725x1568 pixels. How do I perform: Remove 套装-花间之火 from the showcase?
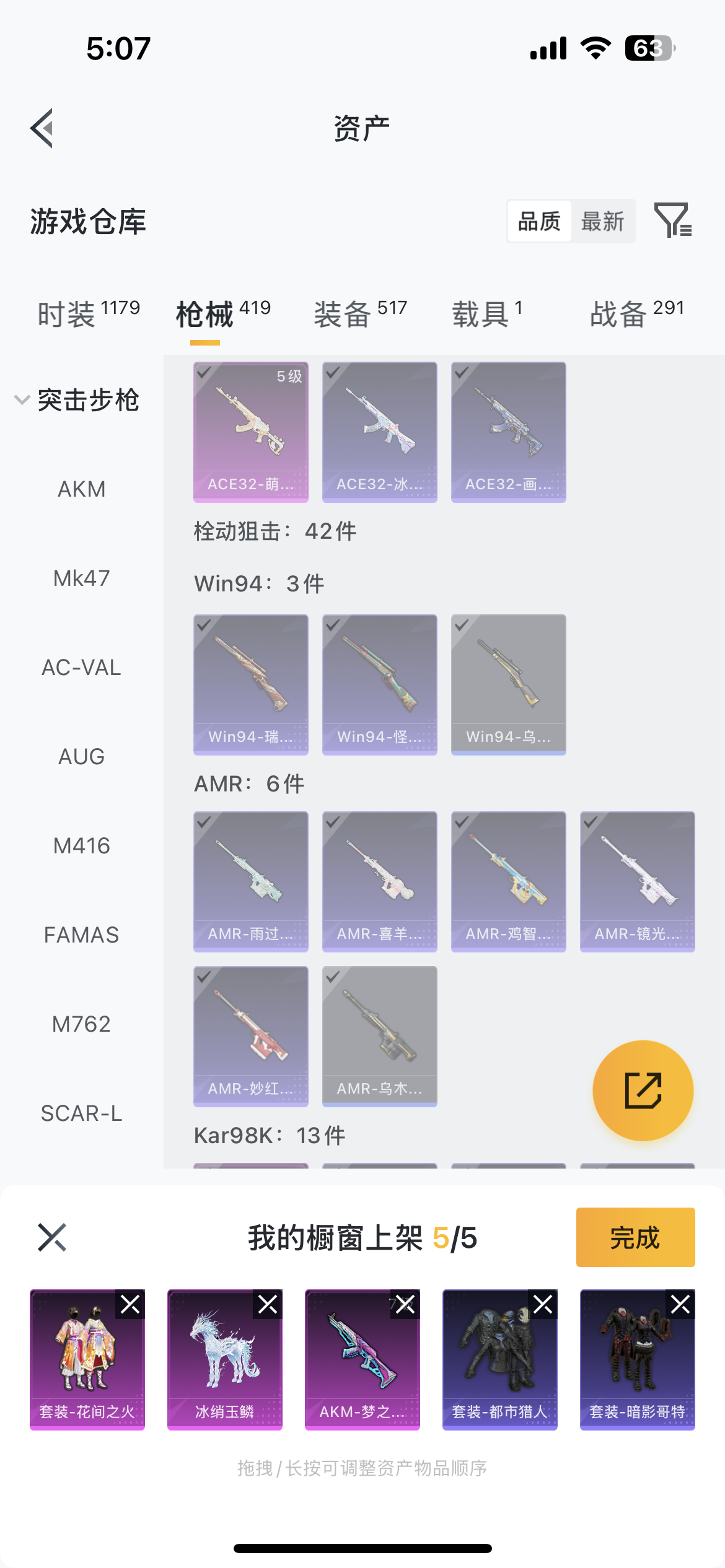pos(130,1305)
